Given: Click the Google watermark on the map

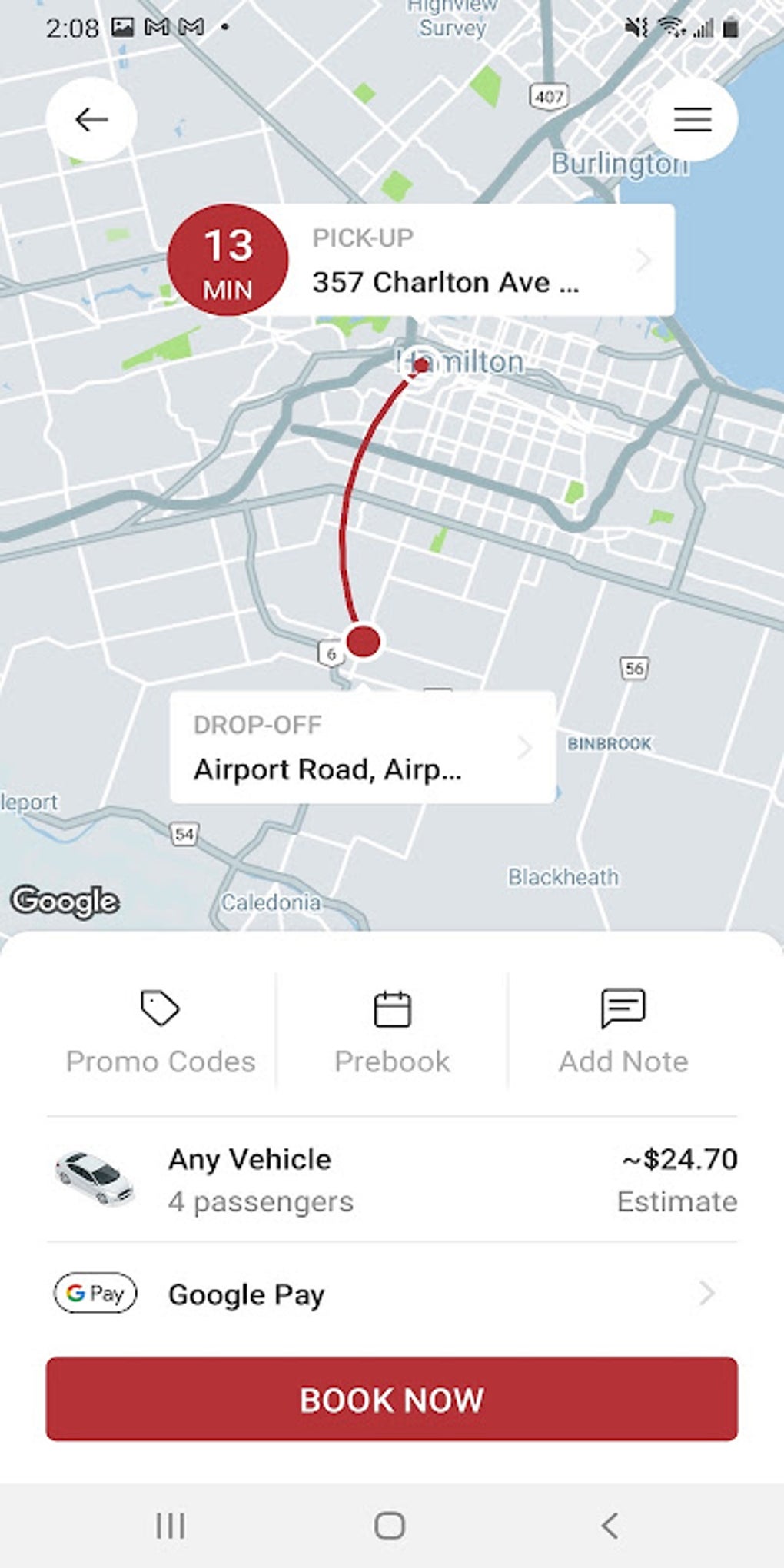Looking at the screenshot, I should 66,900.
